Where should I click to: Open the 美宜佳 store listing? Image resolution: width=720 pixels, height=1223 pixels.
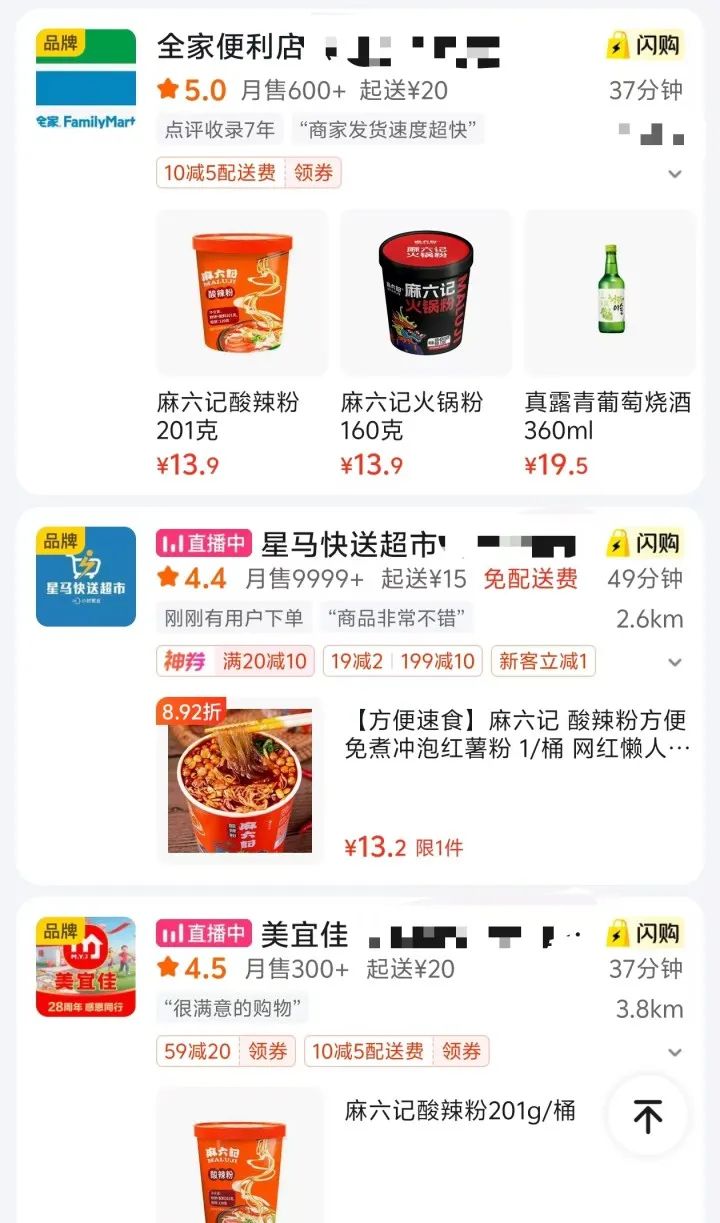click(304, 935)
